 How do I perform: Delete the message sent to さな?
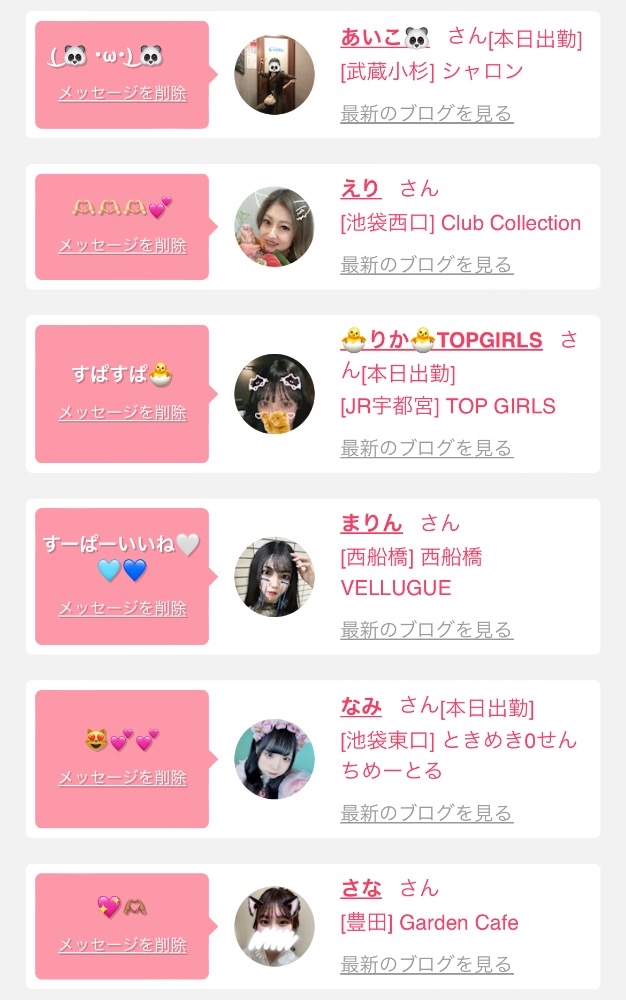coord(122,945)
